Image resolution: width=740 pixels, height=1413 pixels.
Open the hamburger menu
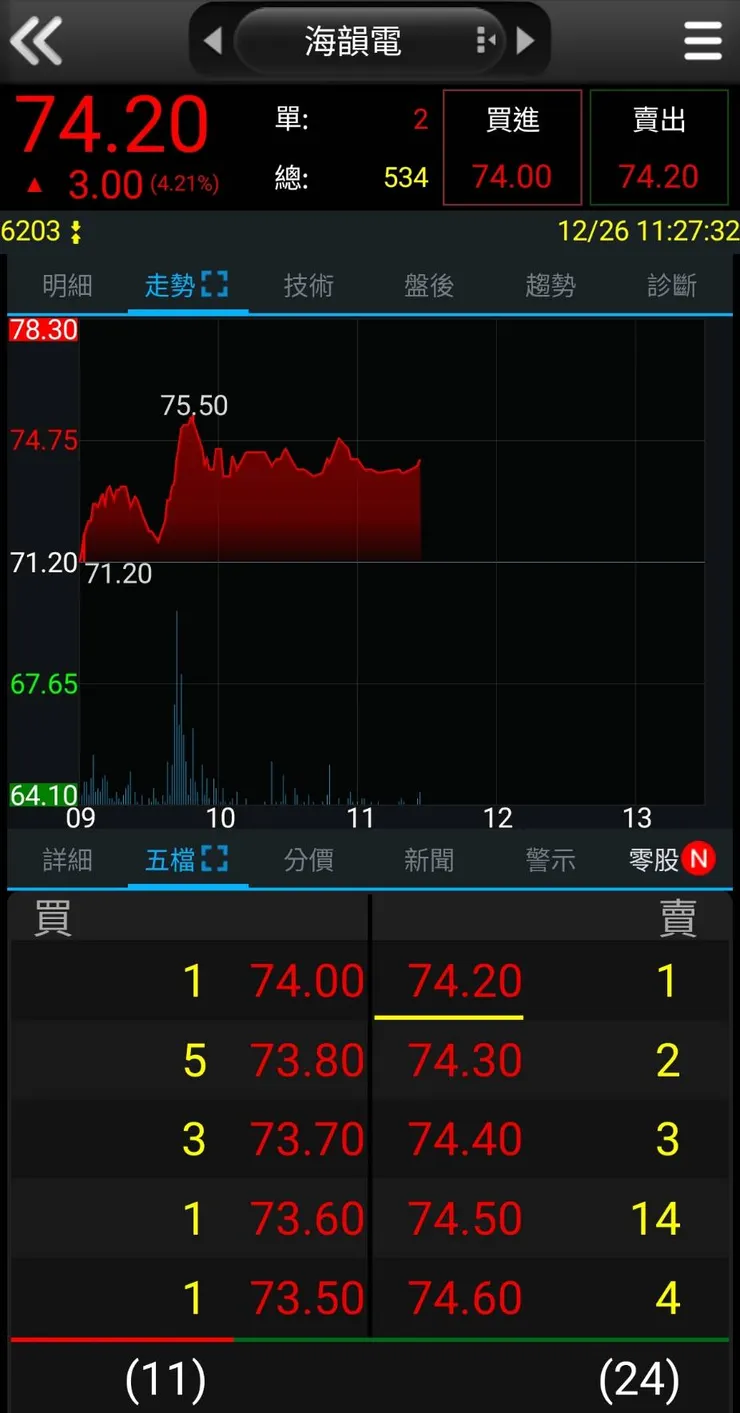point(703,41)
